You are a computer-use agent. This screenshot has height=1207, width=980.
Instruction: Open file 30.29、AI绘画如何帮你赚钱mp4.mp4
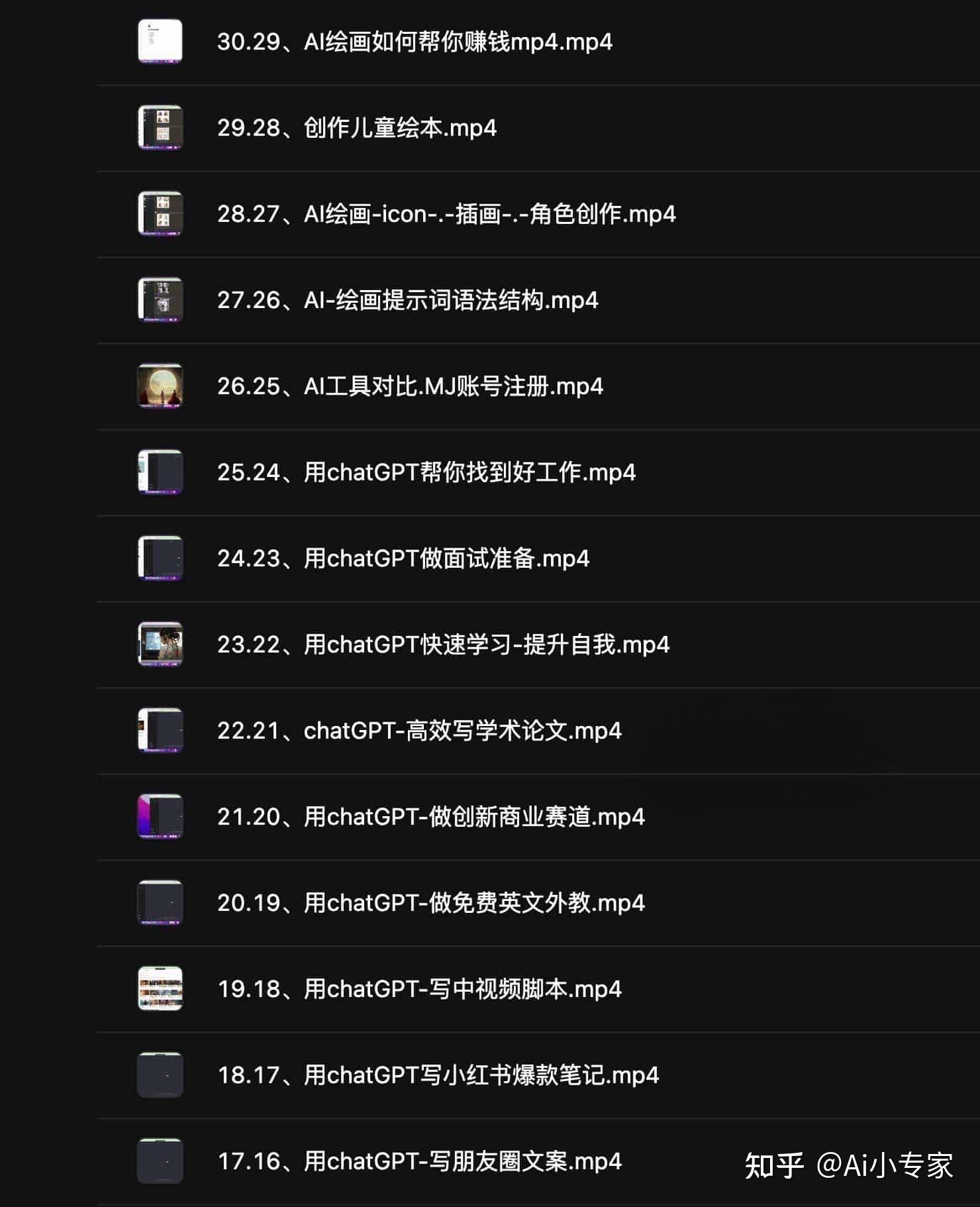(x=414, y=42)
